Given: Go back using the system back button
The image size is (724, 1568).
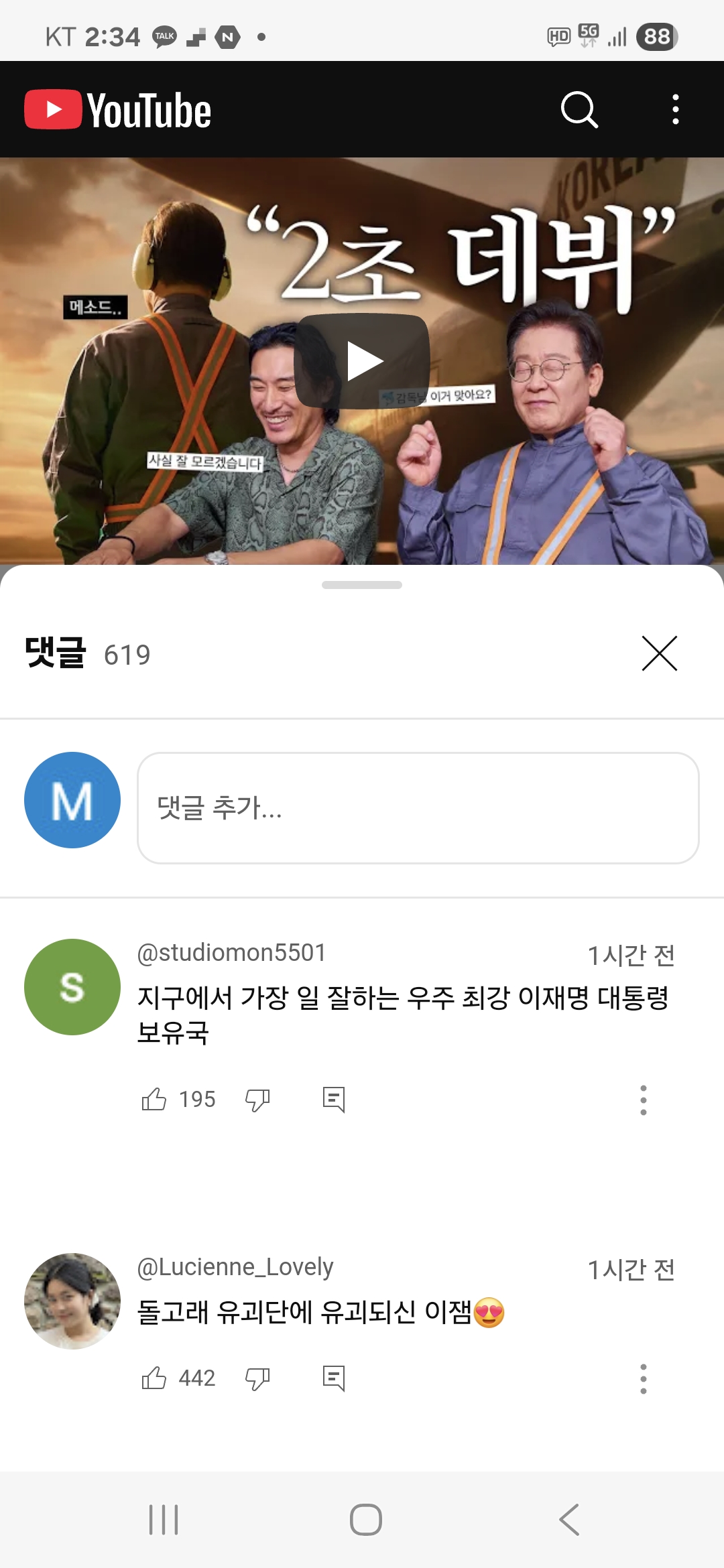Looking at the screenshot, I should [x=569, y=1519].
